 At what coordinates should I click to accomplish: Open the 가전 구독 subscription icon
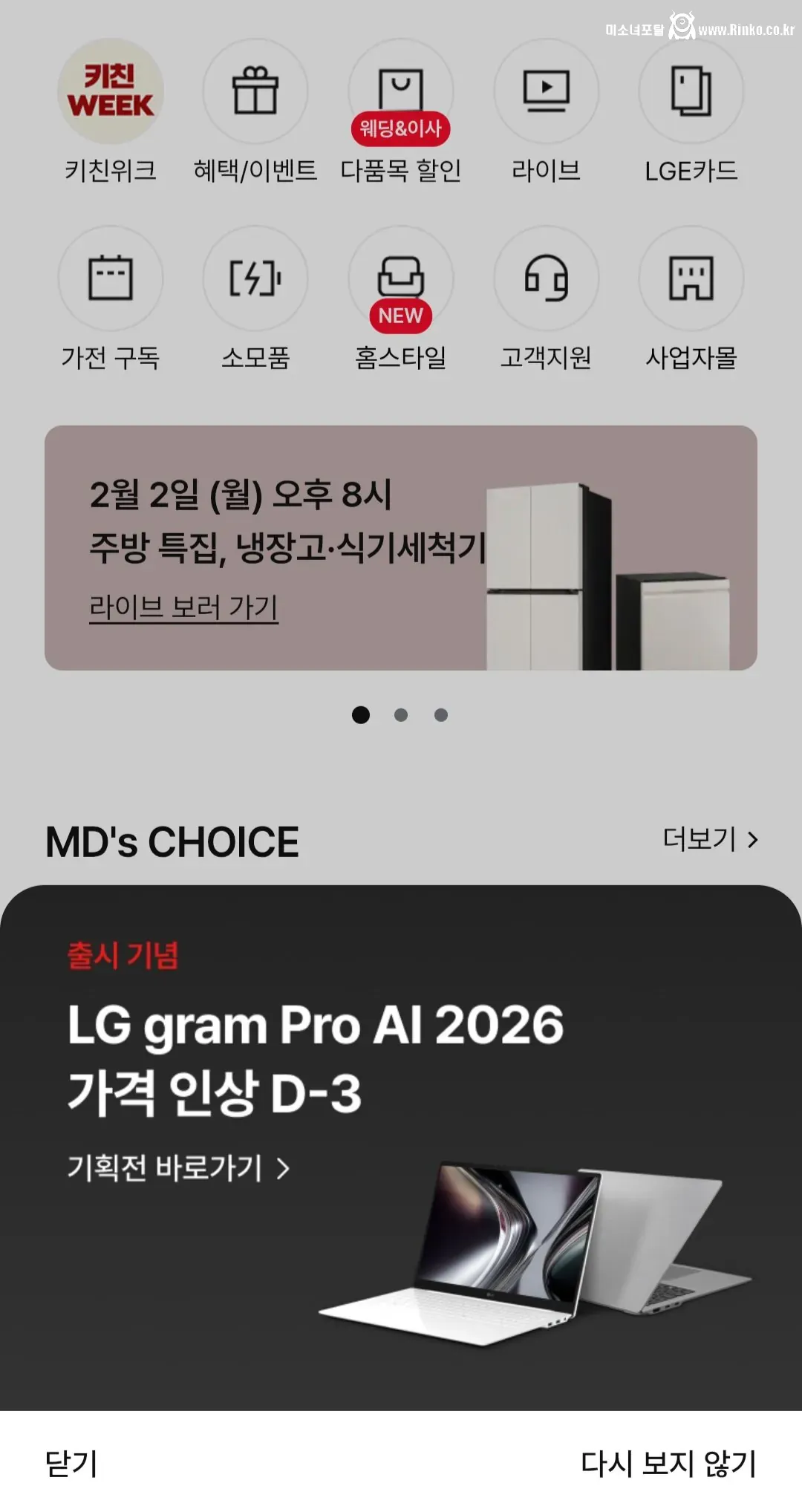click(x=110, y=278)
